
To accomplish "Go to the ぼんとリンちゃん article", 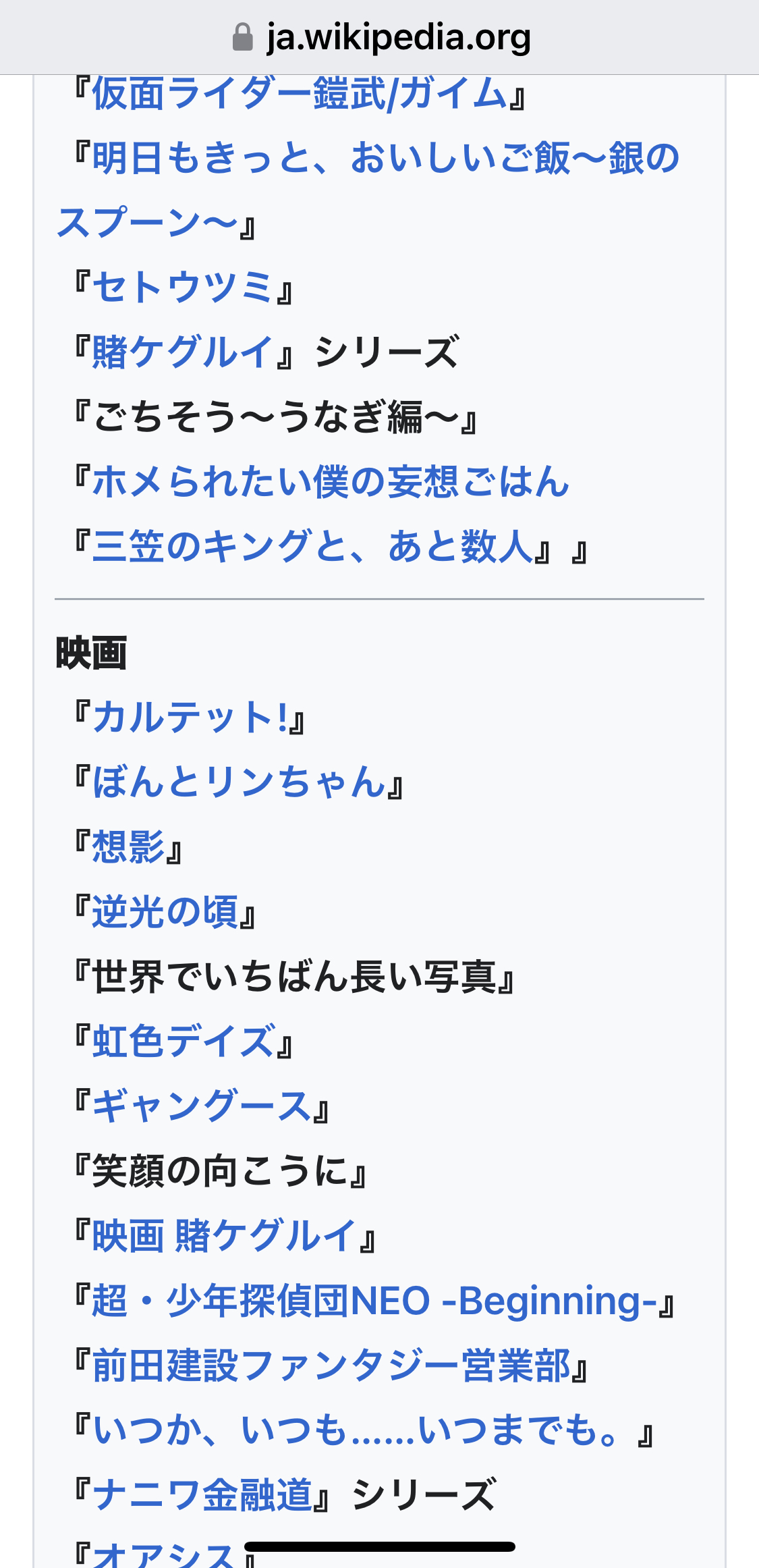I will [238, 782].
